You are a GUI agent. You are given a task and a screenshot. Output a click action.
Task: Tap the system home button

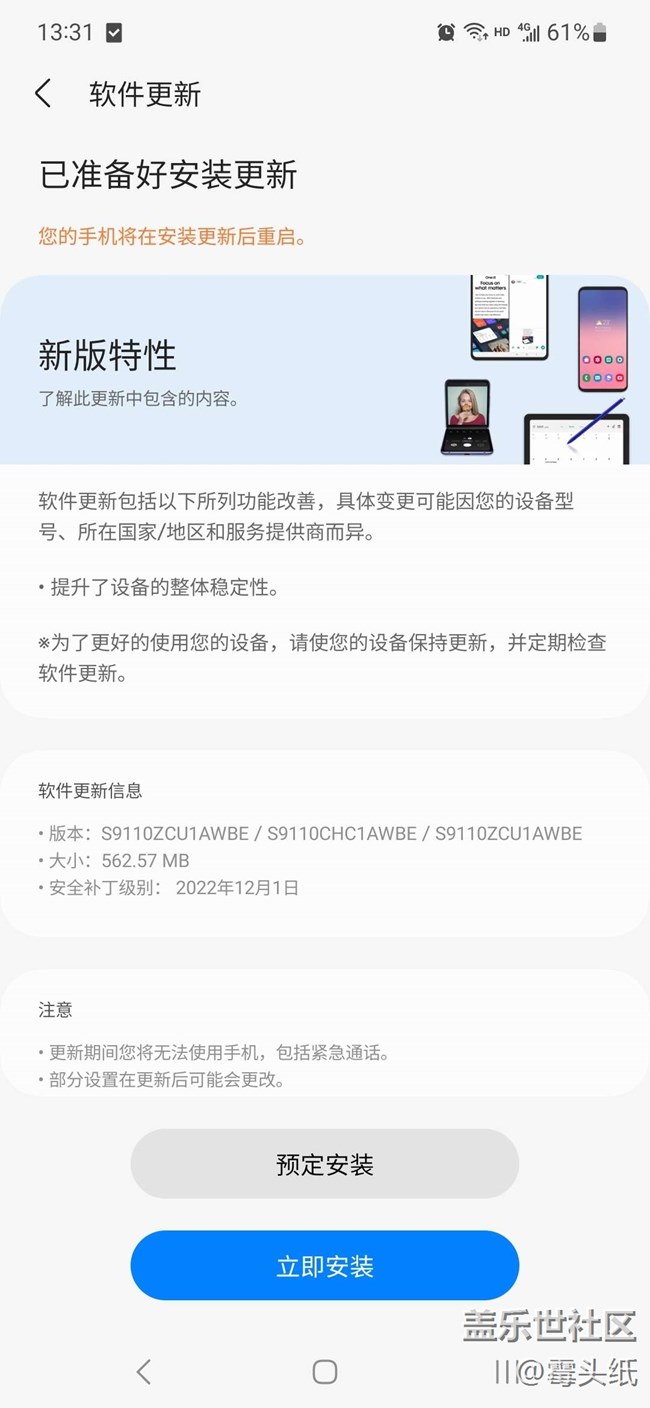click(324, 1372)
